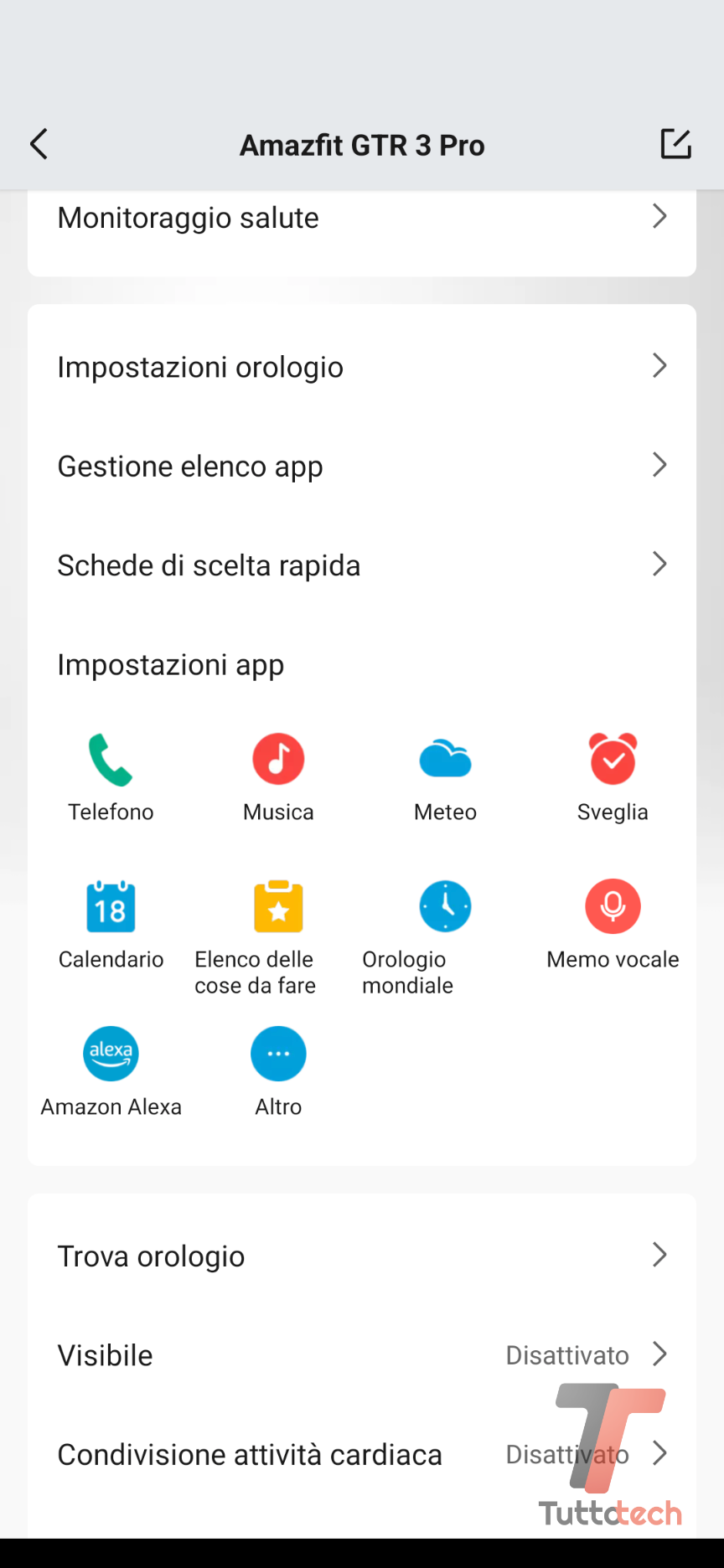The height and width of the screenshot is (1568, 724).
Task: Open Amazon Alexa settings
Action: [x=111, y=1055]
